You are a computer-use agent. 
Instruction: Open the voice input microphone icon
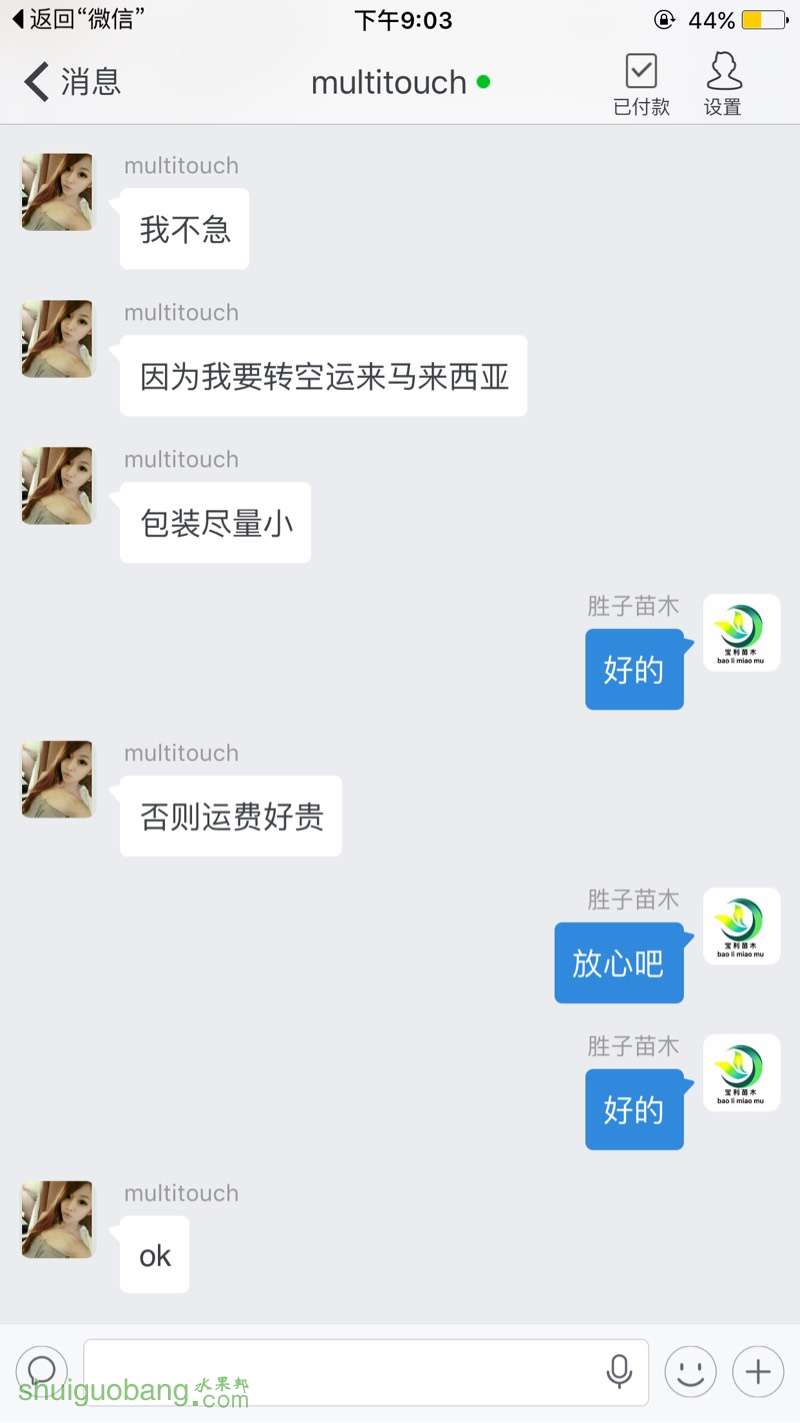click(x=619, y=1371)
